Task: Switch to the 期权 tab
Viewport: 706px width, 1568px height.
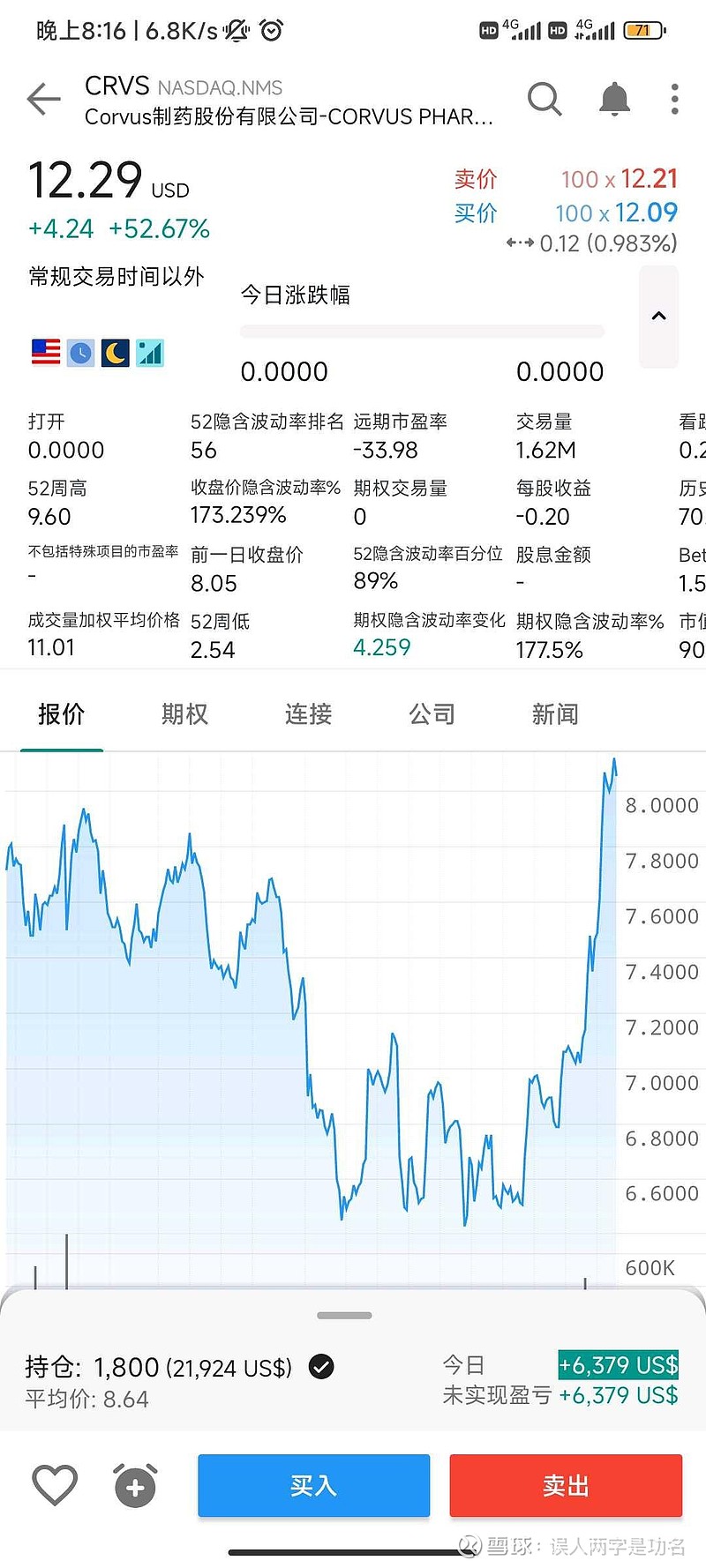Action: tap(184, 713)
